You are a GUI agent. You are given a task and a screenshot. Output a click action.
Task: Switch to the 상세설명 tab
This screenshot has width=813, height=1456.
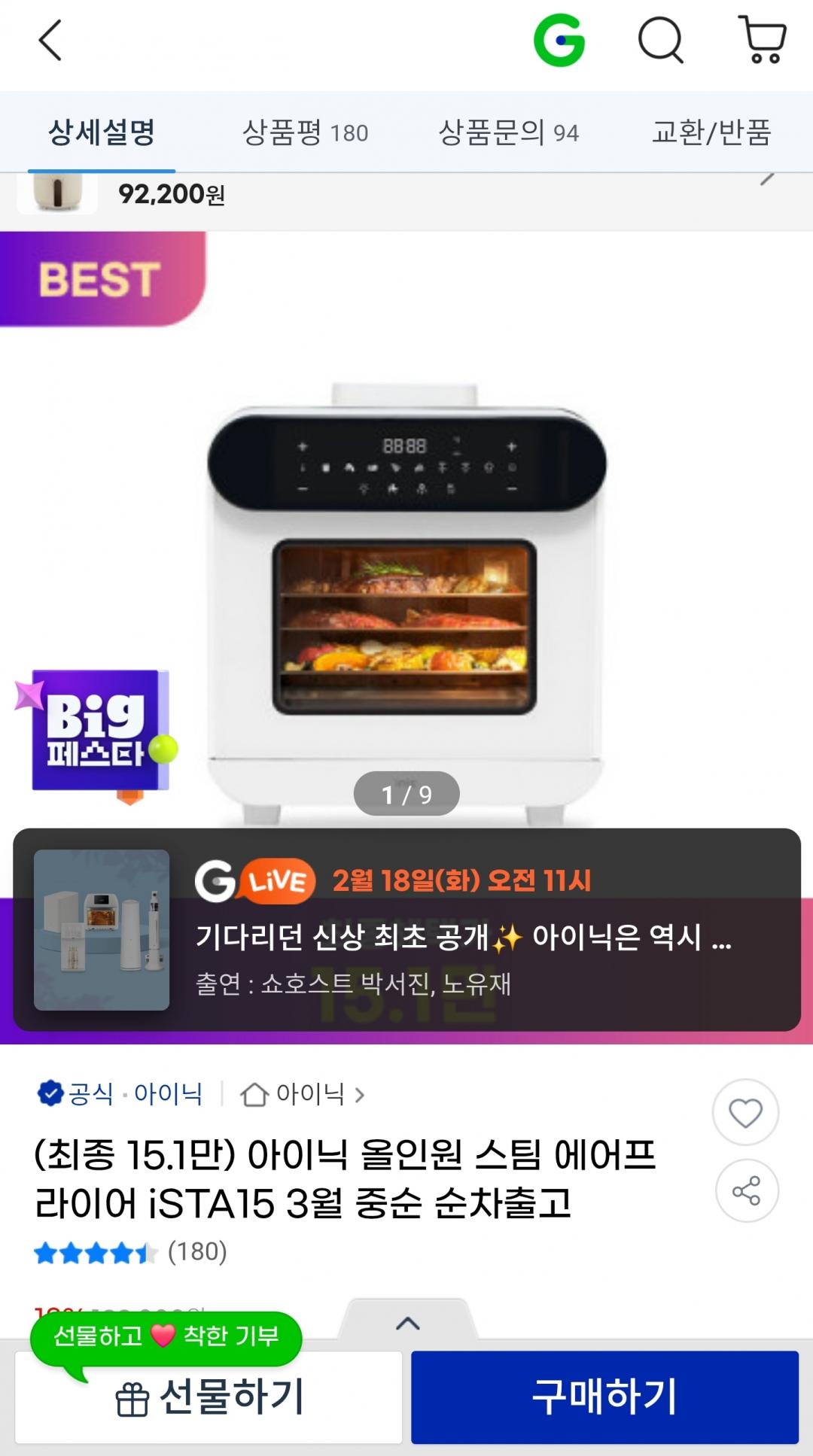click(102, 132)
